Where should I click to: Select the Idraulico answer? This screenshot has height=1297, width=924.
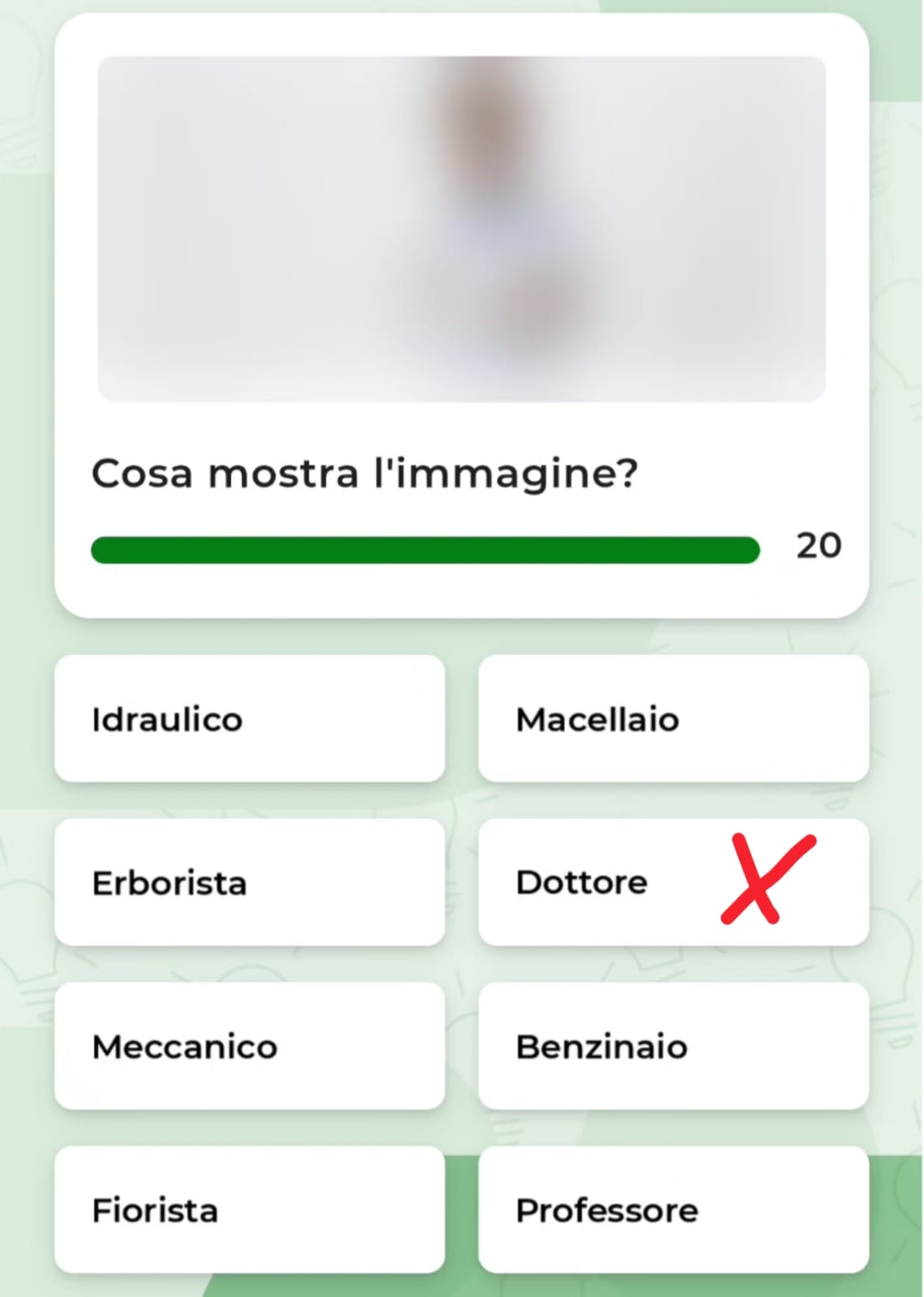coord(249,719)
